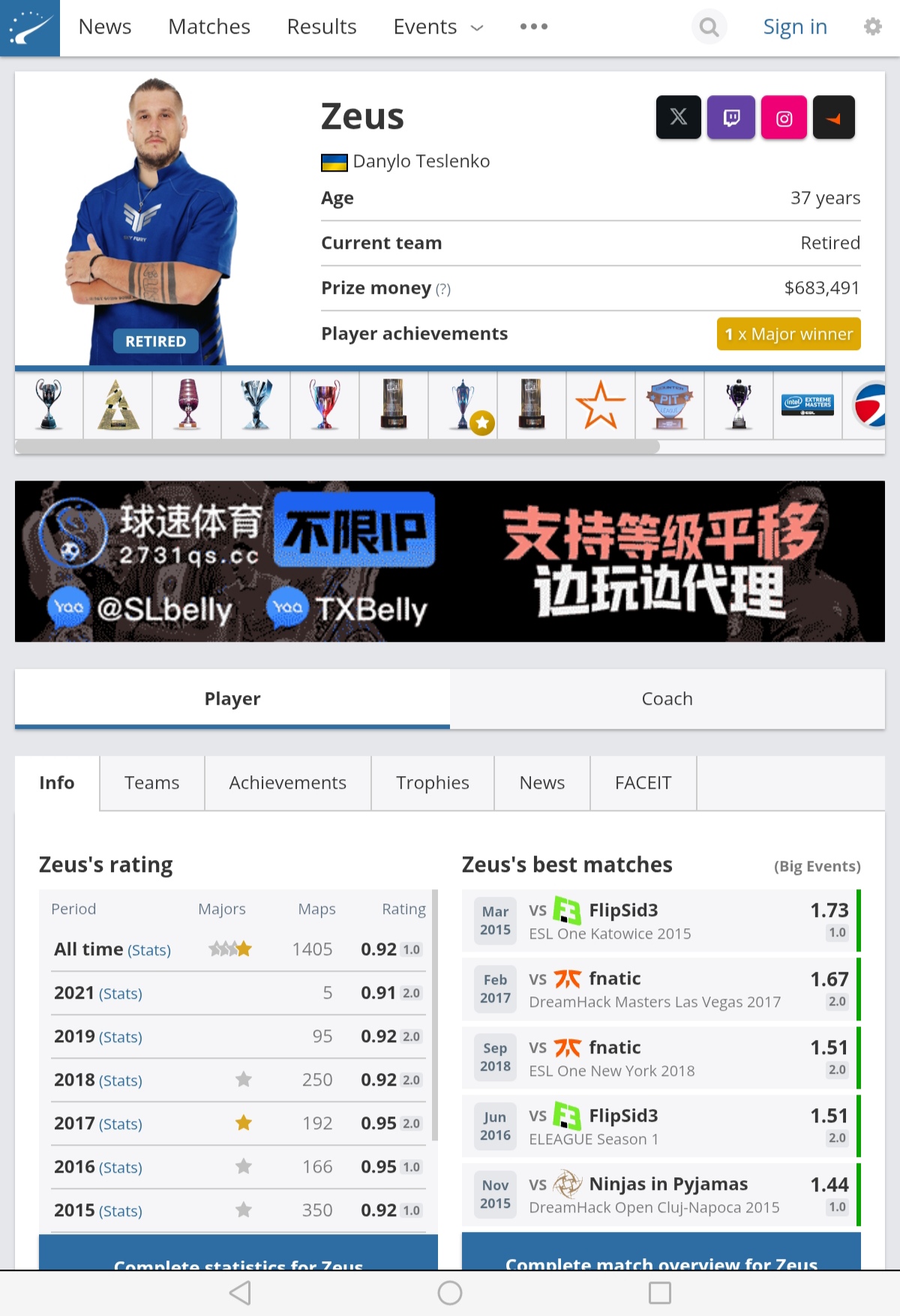The height and width of the screenshot is (1316, 900).
Task: Open Zeus's Instagram profile
Action: point(784,118)
